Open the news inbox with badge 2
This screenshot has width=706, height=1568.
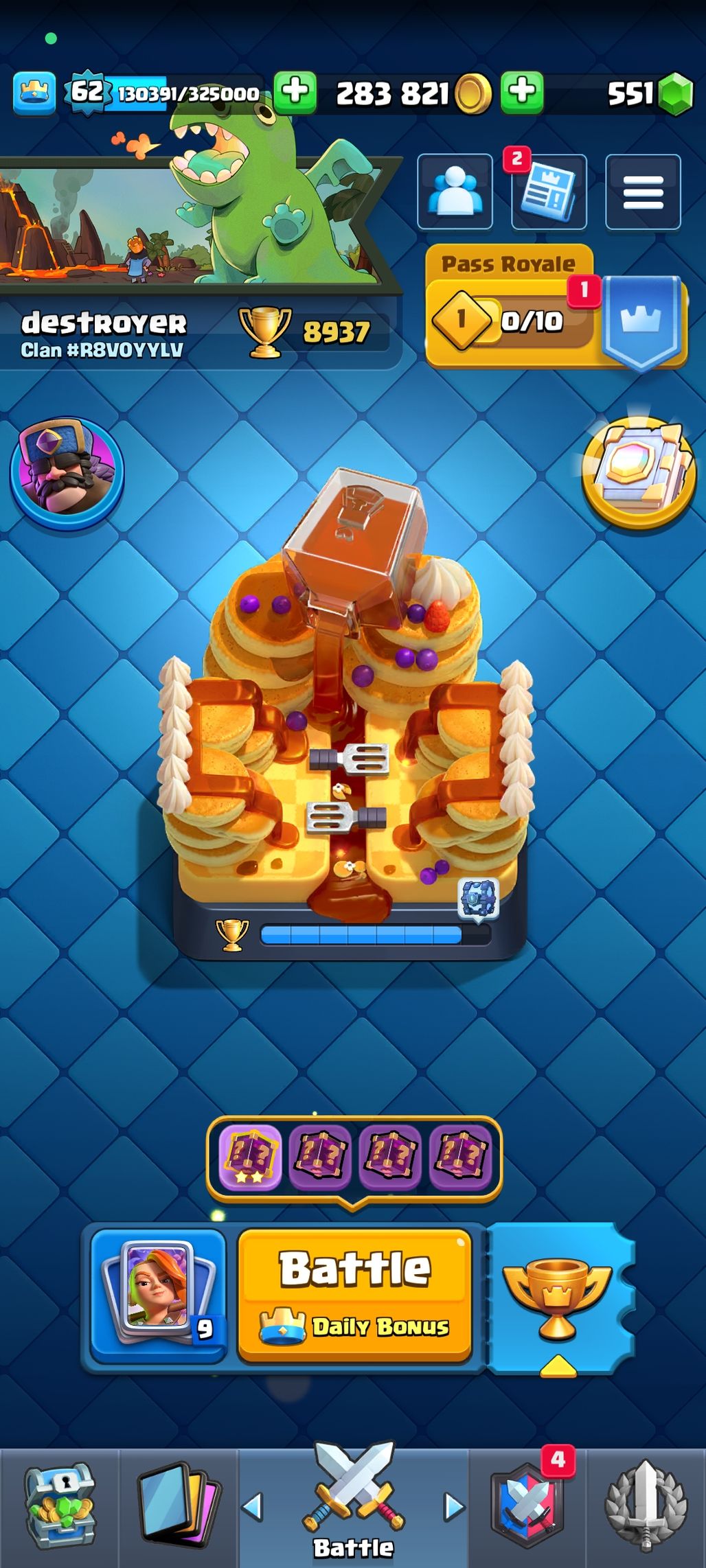[x=549, y=192]
